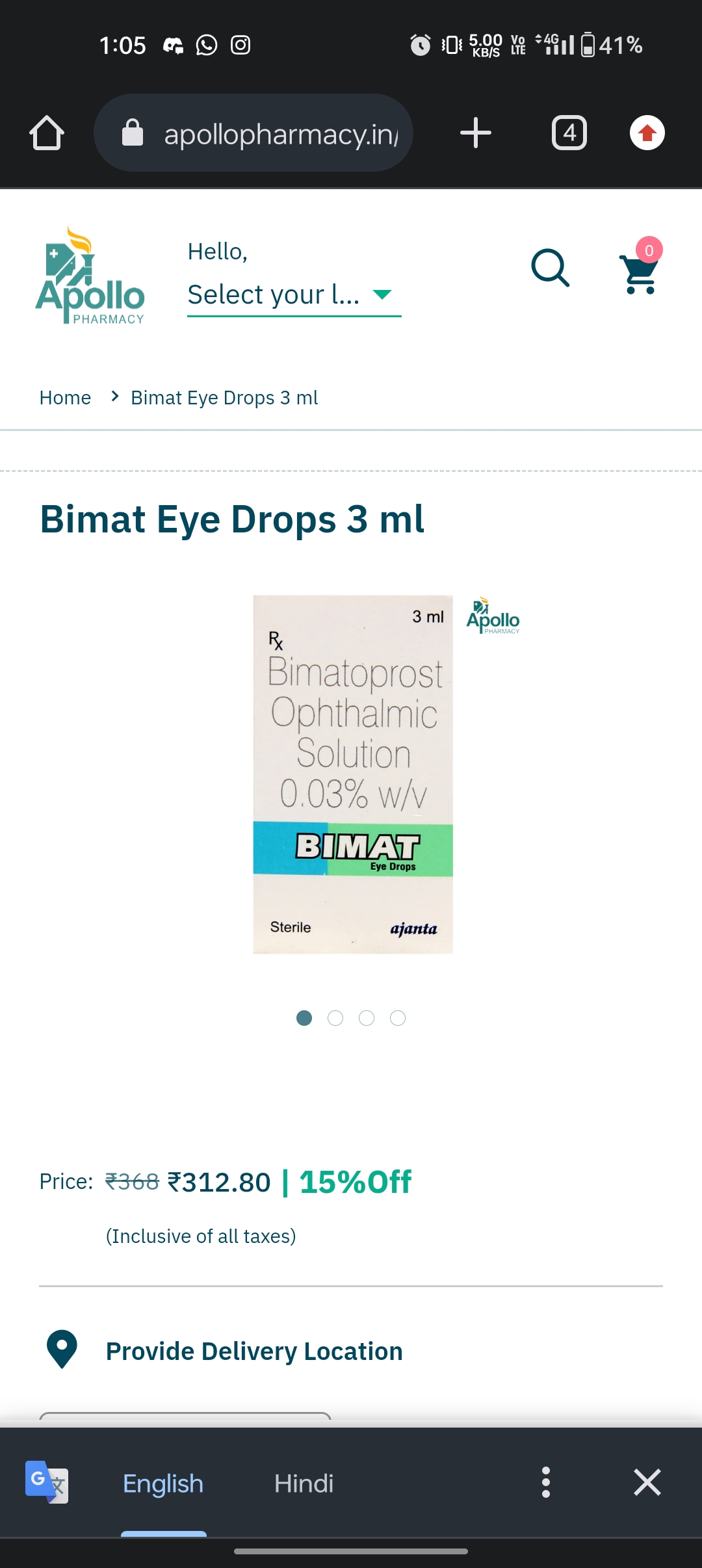Jump to the second product image dot
The width and height of the screenshot is (702, 1568).
(x=335, y=1018)
